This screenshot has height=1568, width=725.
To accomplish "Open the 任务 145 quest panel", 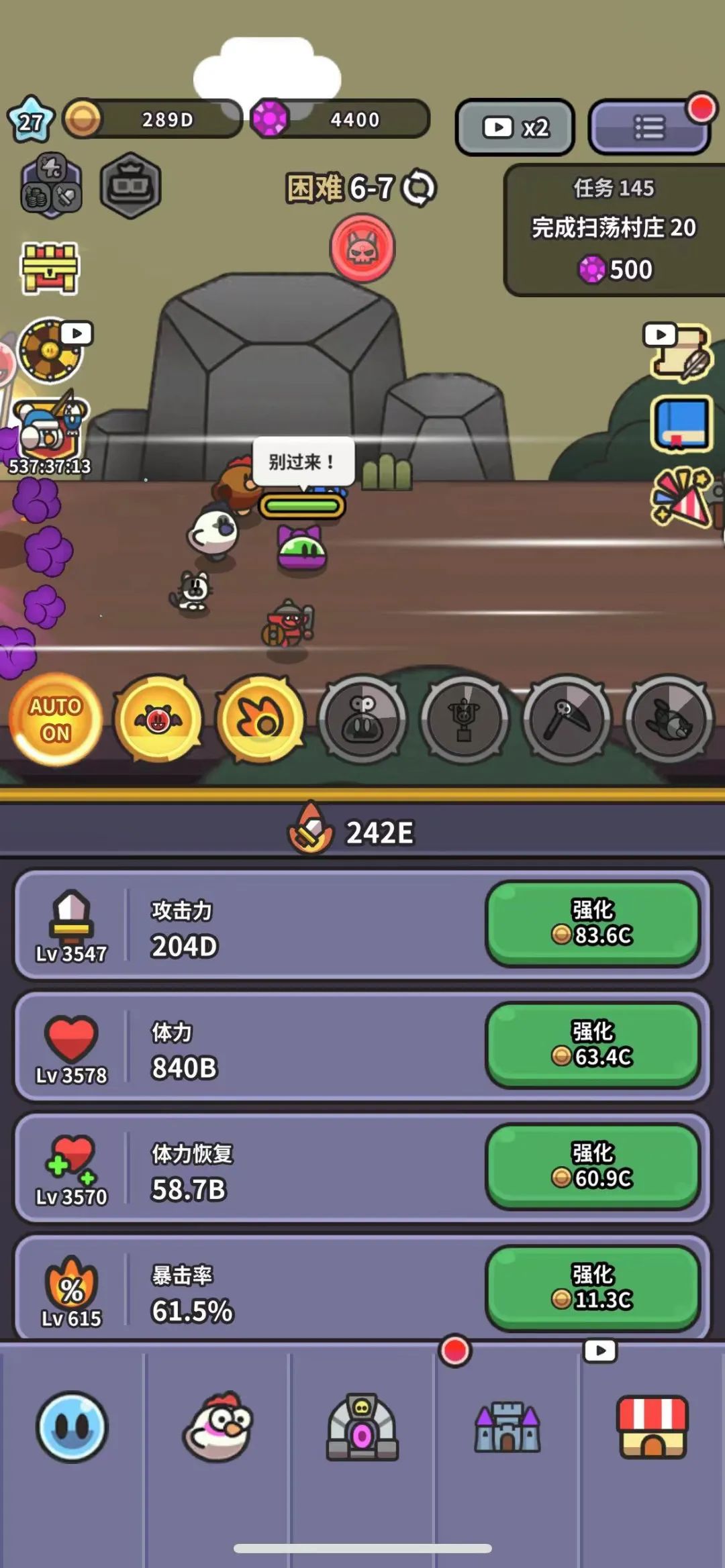I will pyautogui.click(x=614, y=229).
